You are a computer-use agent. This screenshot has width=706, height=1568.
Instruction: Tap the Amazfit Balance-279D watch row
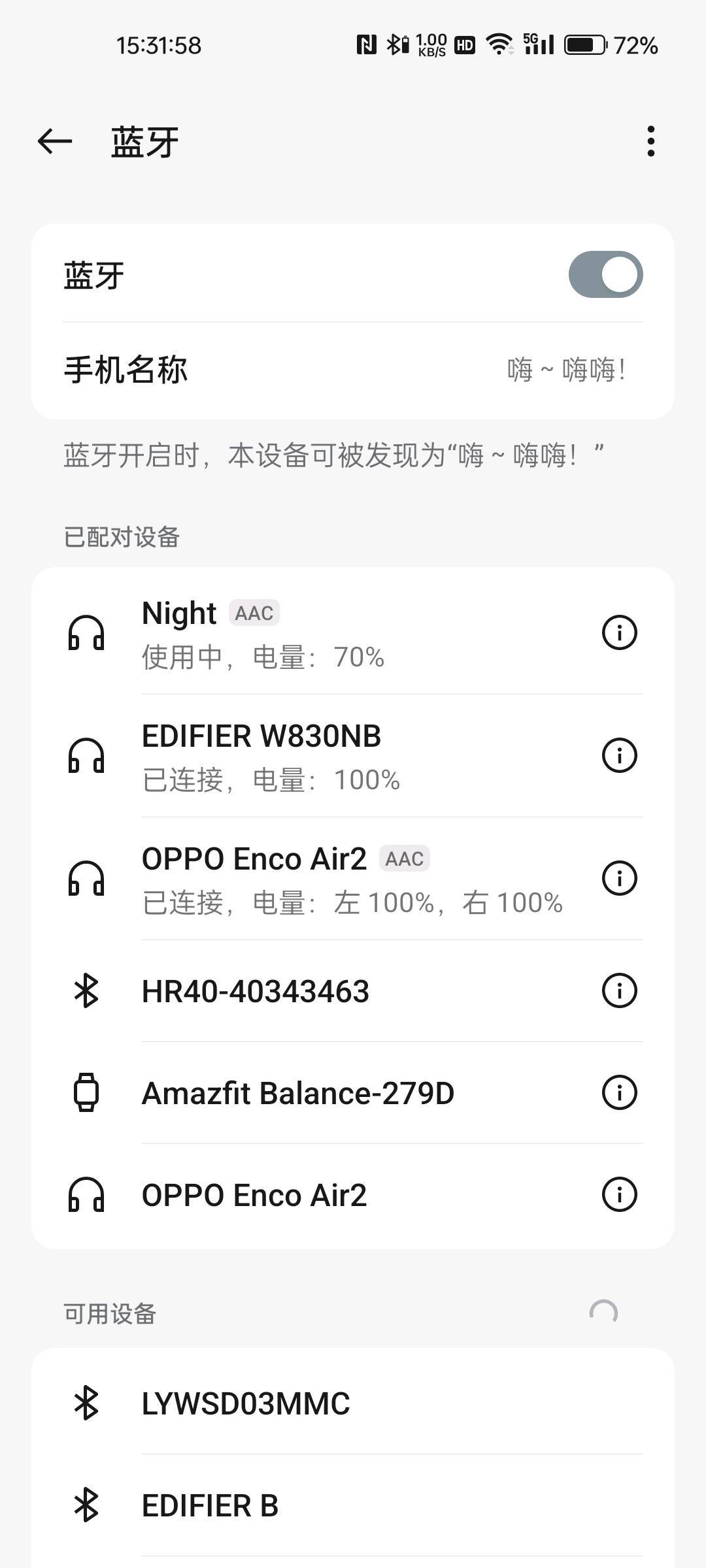[x=353, y=1093]
